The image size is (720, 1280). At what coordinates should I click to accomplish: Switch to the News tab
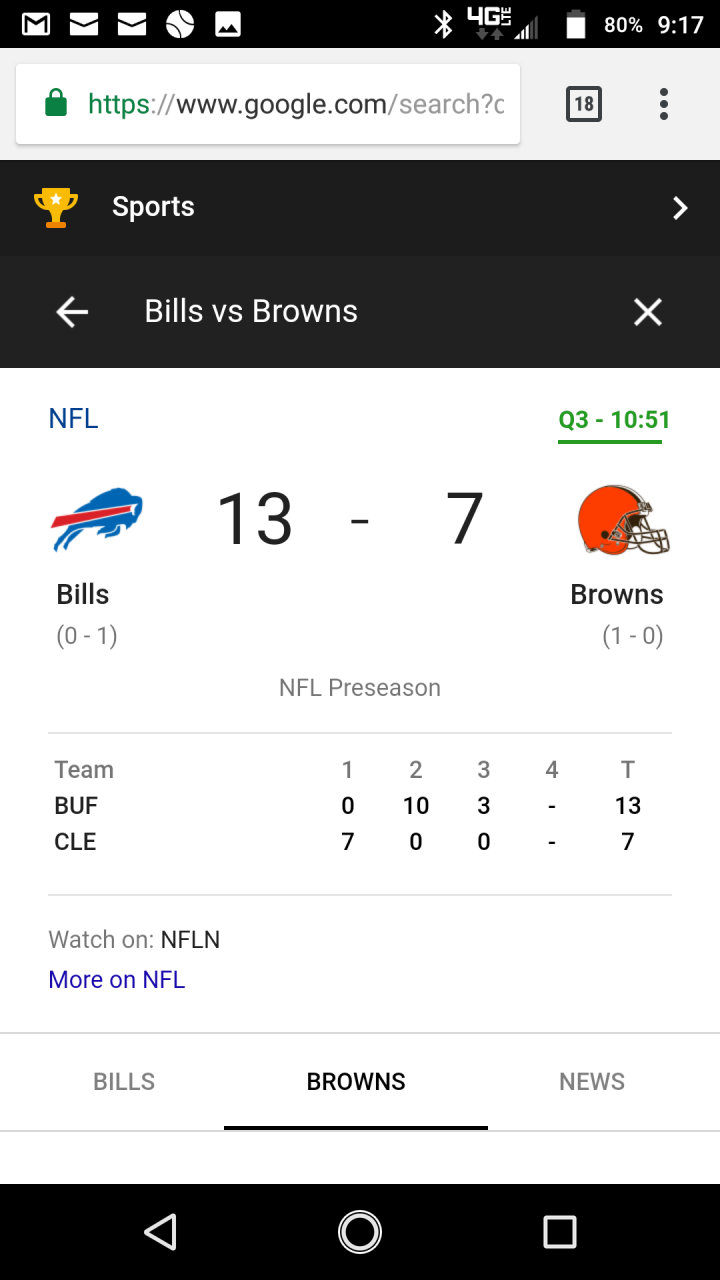592,1082
